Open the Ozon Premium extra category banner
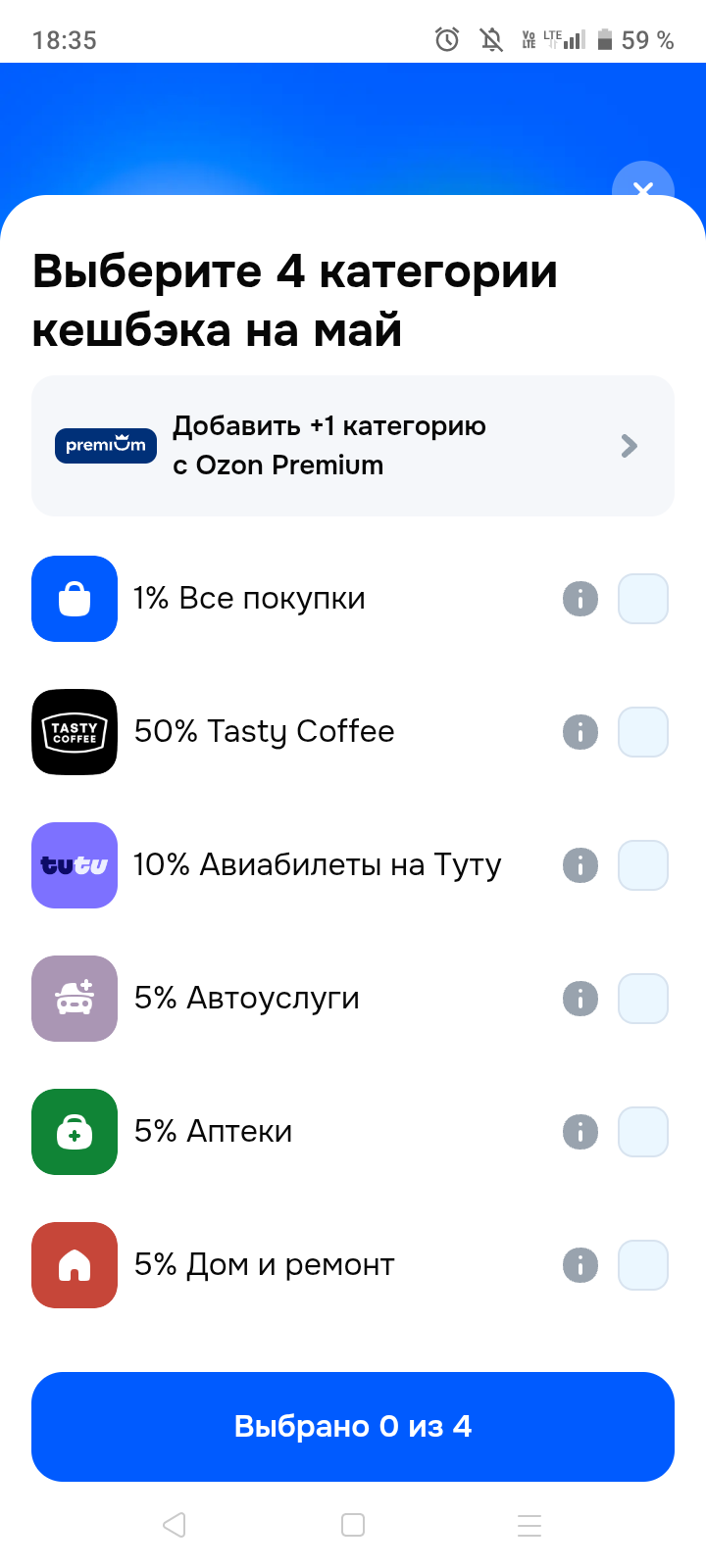This screenshot has height=1568, width=706. (x=353, y=446)
